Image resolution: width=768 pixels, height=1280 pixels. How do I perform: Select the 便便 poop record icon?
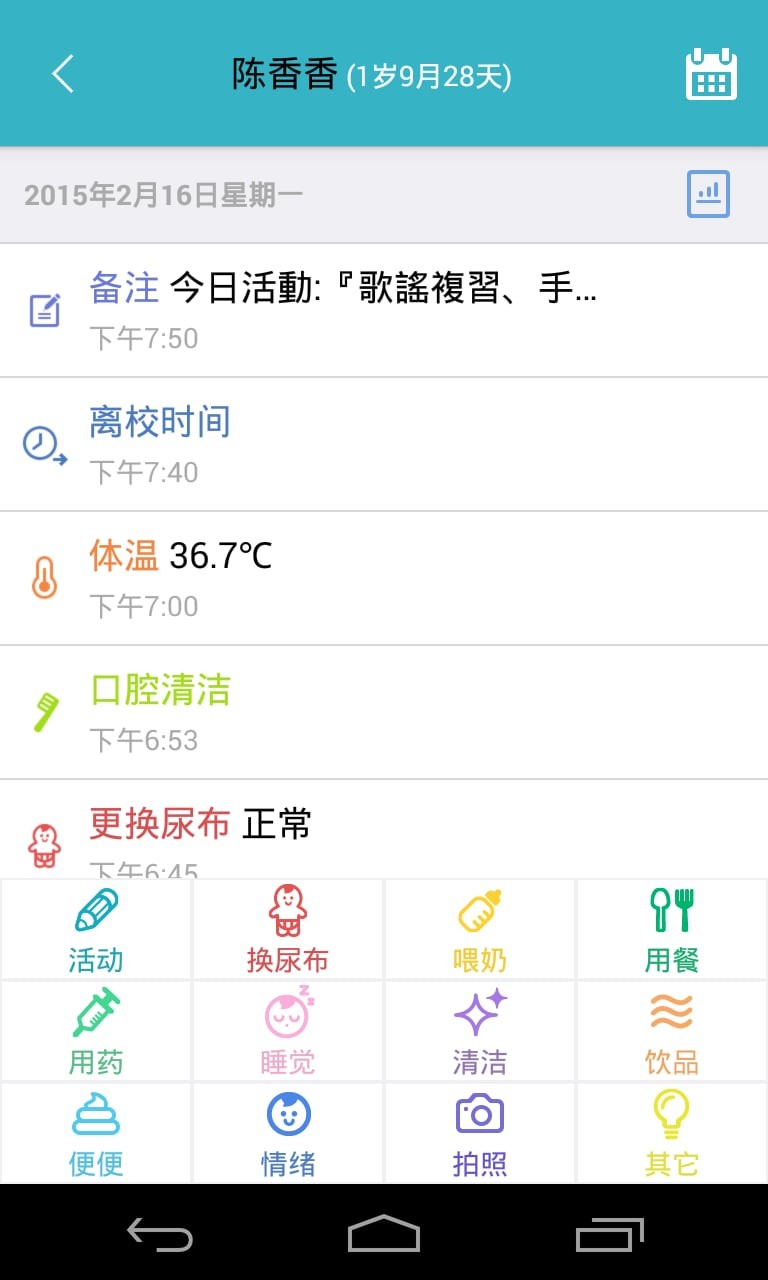coord(96,1132)
